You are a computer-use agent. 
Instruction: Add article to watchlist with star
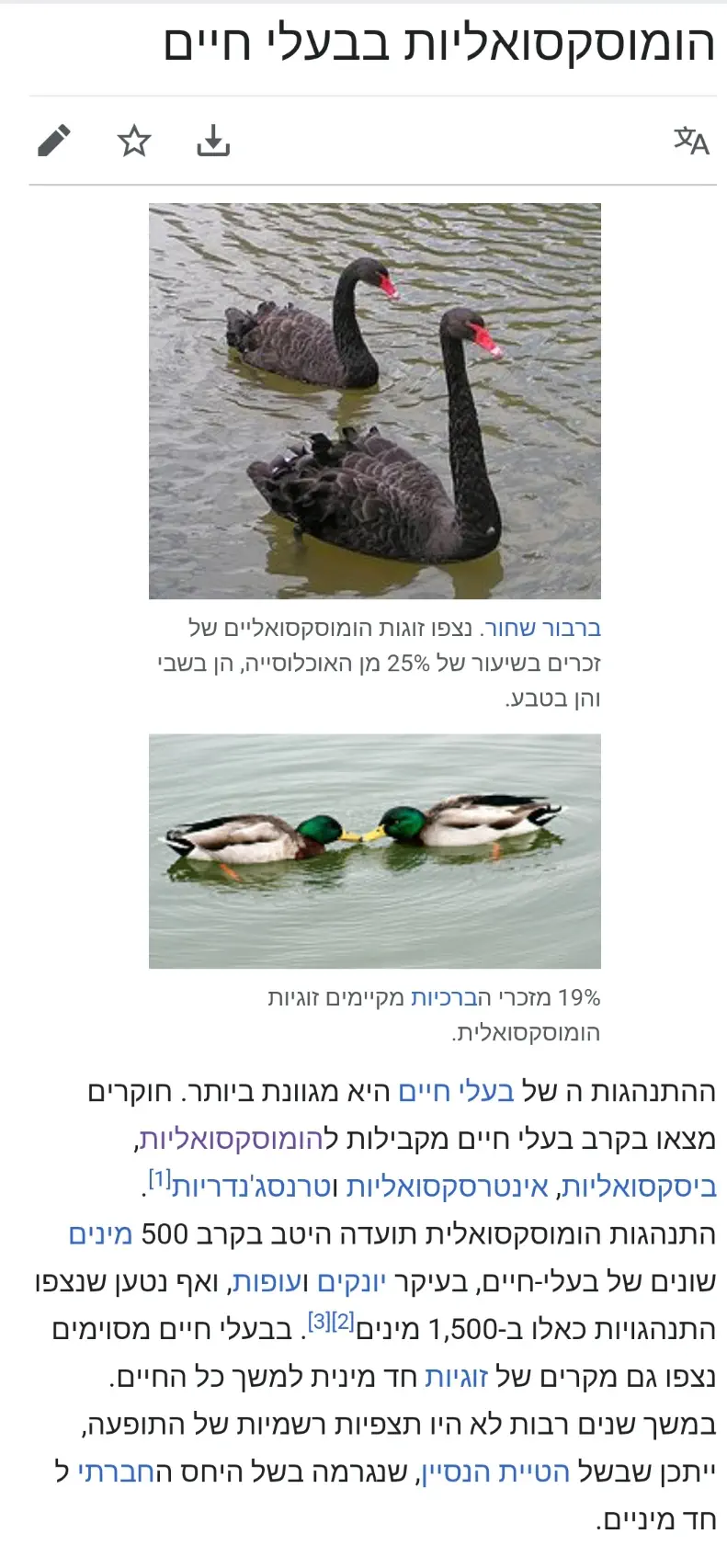[x=134, y=142]
